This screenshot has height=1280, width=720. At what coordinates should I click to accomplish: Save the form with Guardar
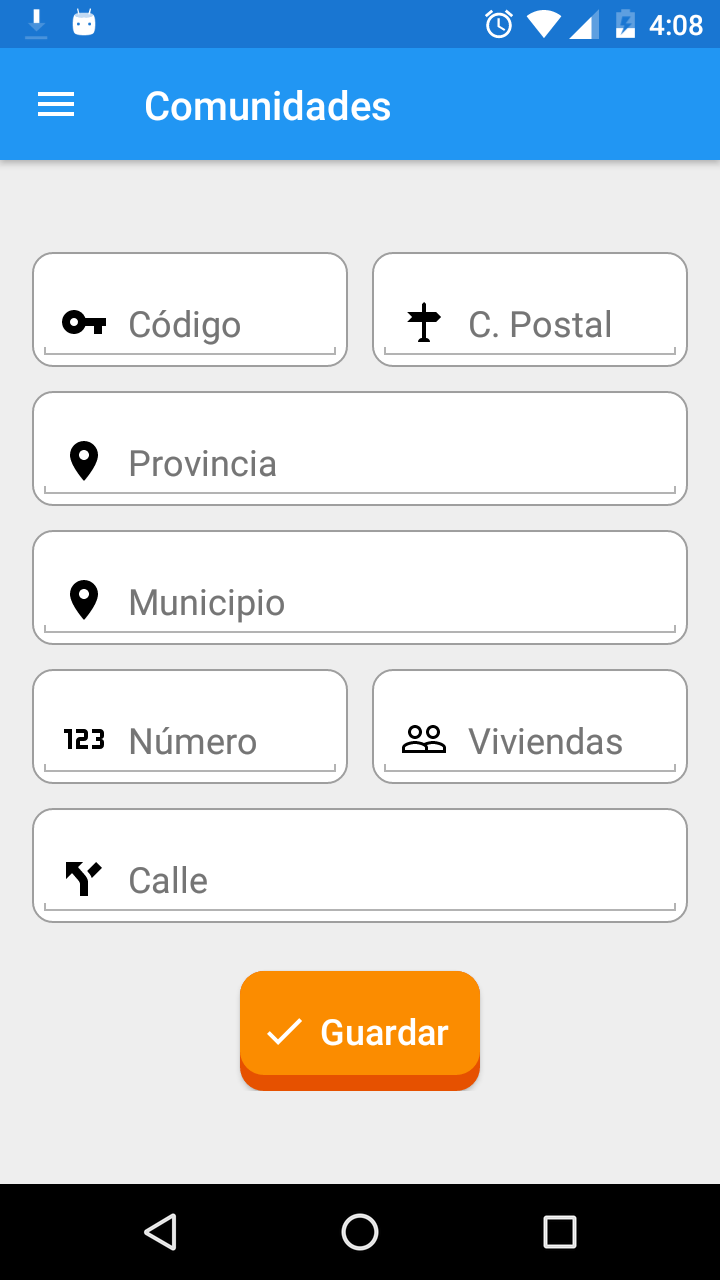pyautogui.click(x=360, y=1030)
